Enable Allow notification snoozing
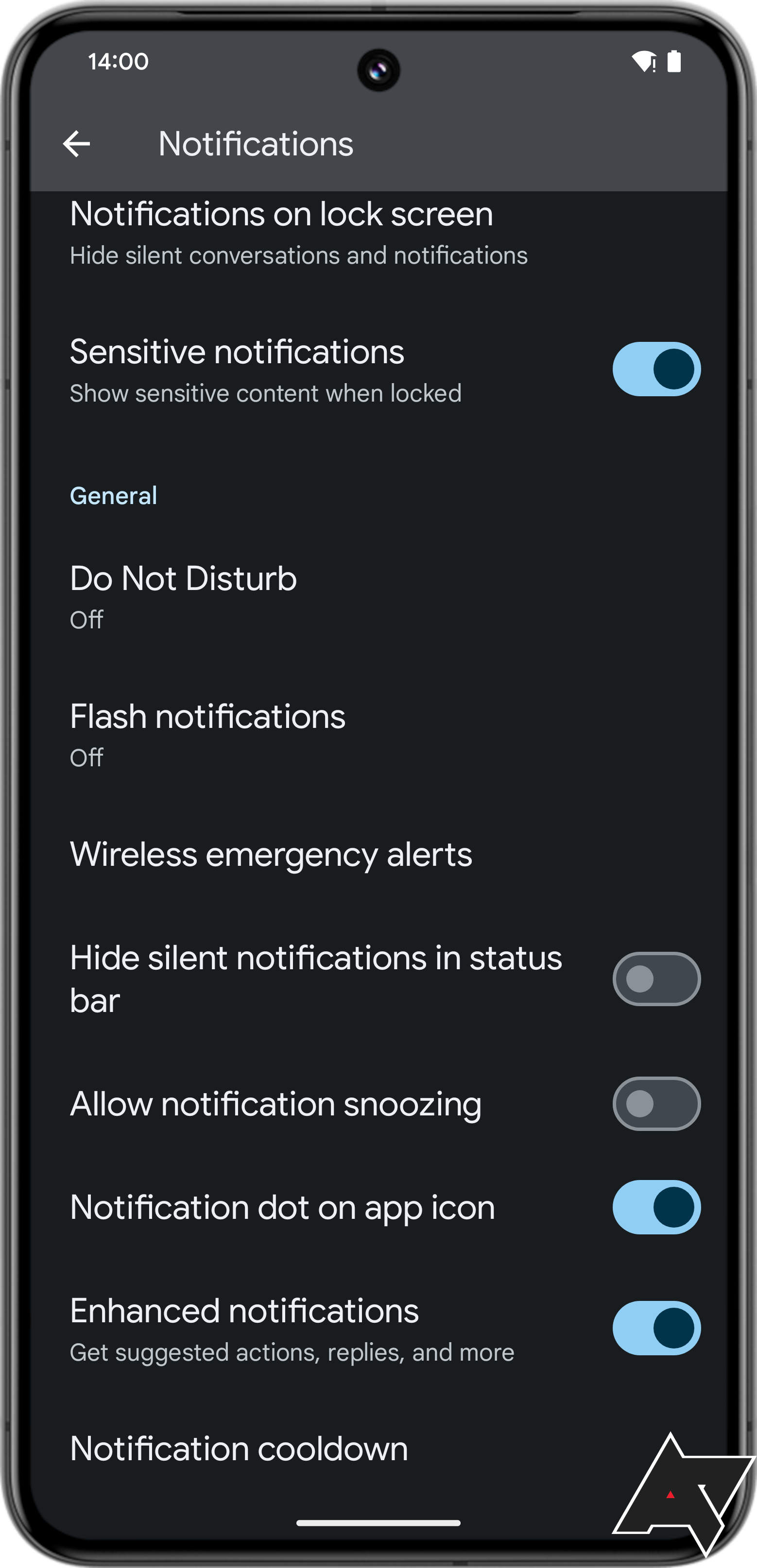 pyautogui.click(x=656, y=1104)
